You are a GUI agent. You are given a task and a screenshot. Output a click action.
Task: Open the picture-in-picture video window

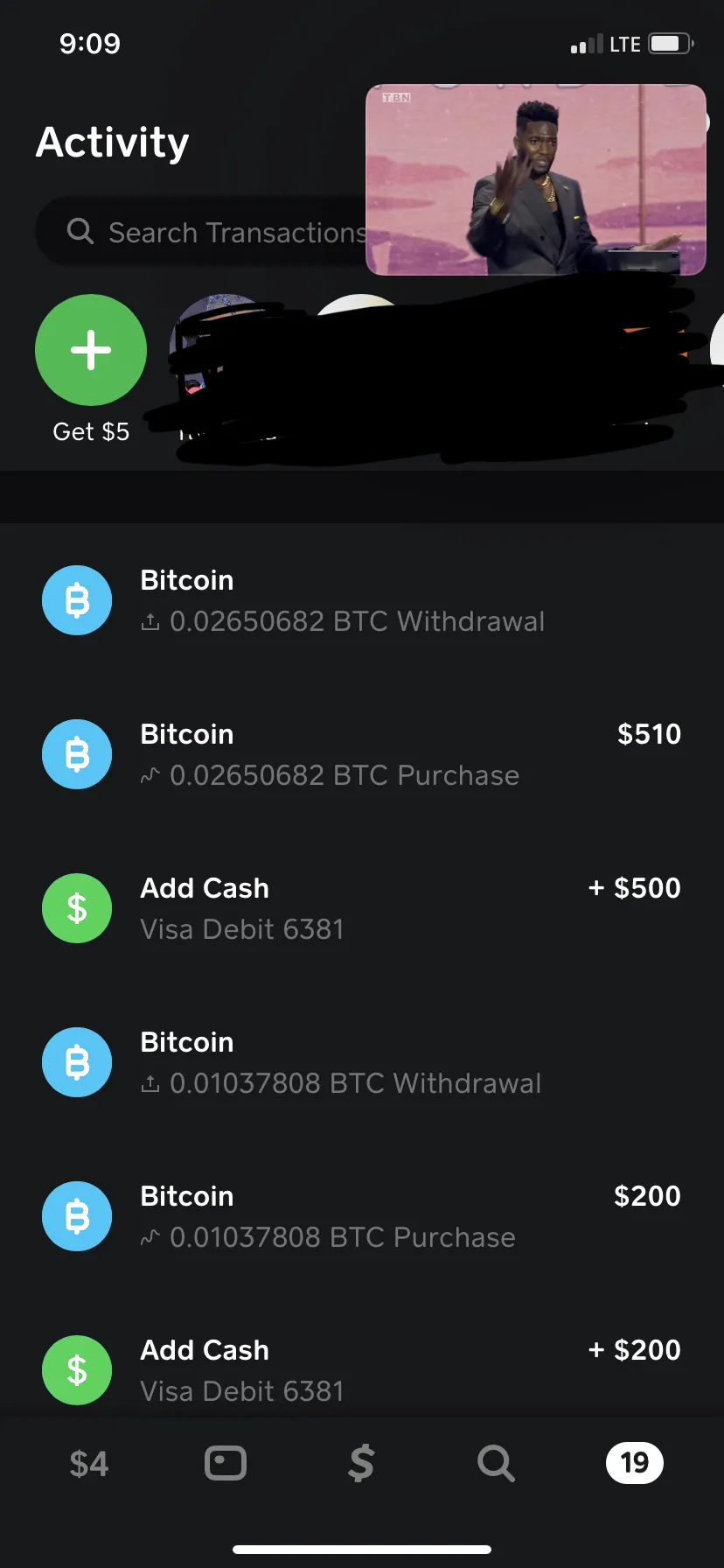(535, 179)
